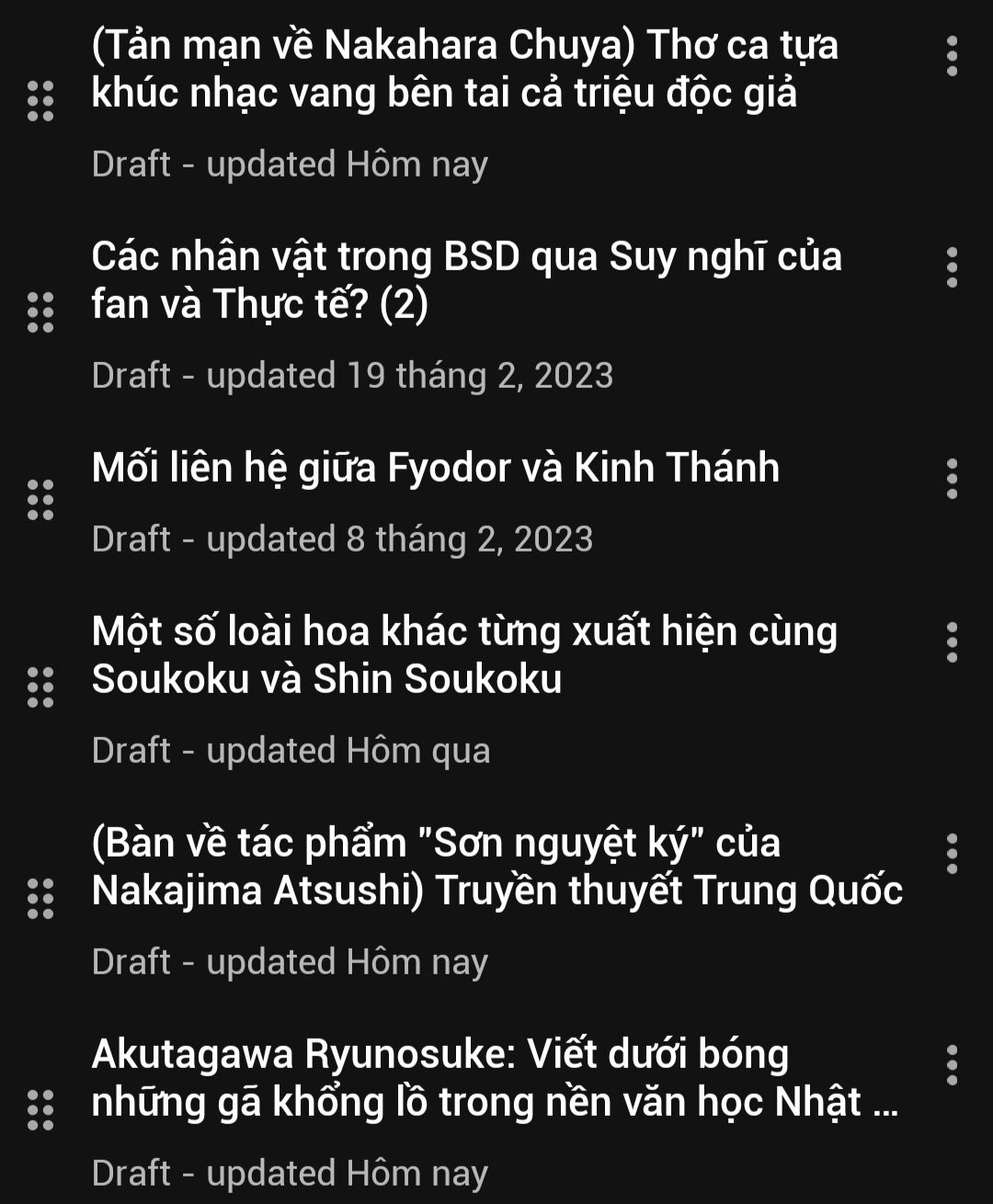
Task: Open more options for Fyodor draft
Action: (952, 479)
